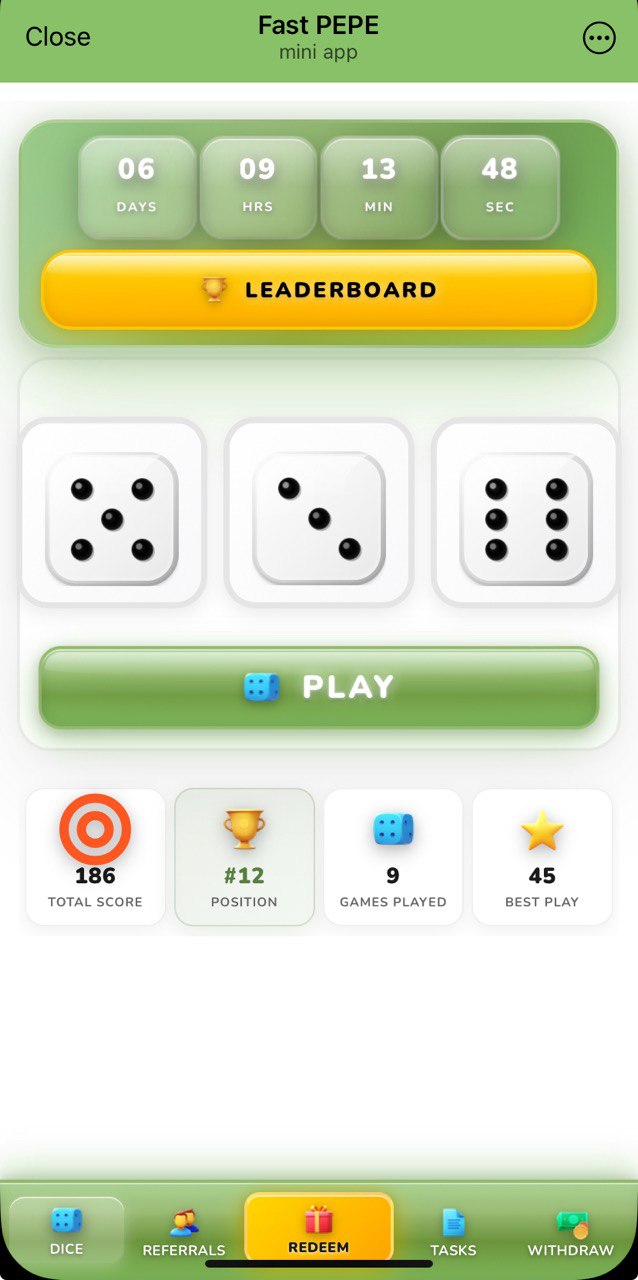Open the Redeem tab
Image resolution: width=638 pixels, height=1280 pixels.
pyautogui.click(x=319, y=1229)
